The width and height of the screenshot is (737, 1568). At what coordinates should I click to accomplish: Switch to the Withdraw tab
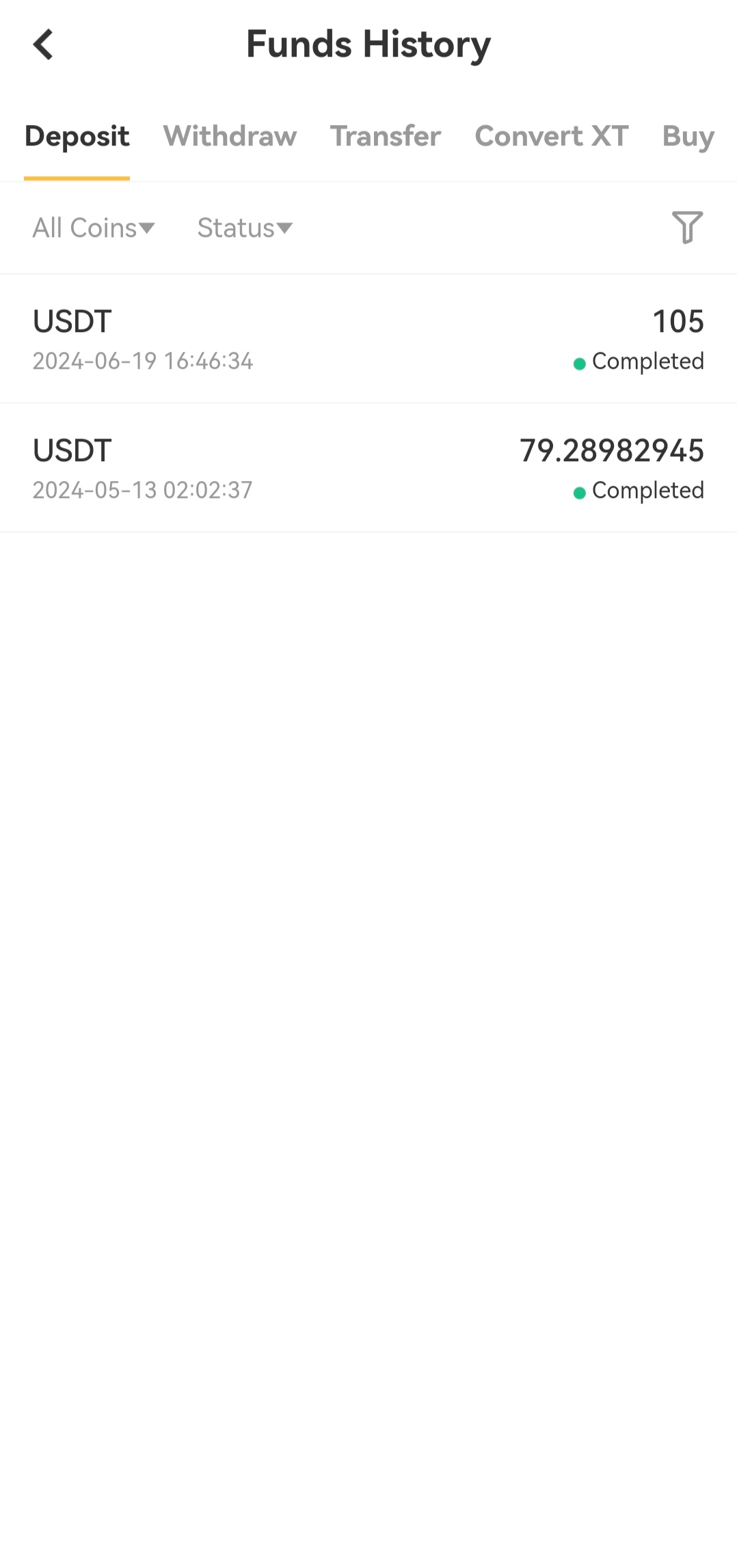pyautogui.click(x=230, y=136)
